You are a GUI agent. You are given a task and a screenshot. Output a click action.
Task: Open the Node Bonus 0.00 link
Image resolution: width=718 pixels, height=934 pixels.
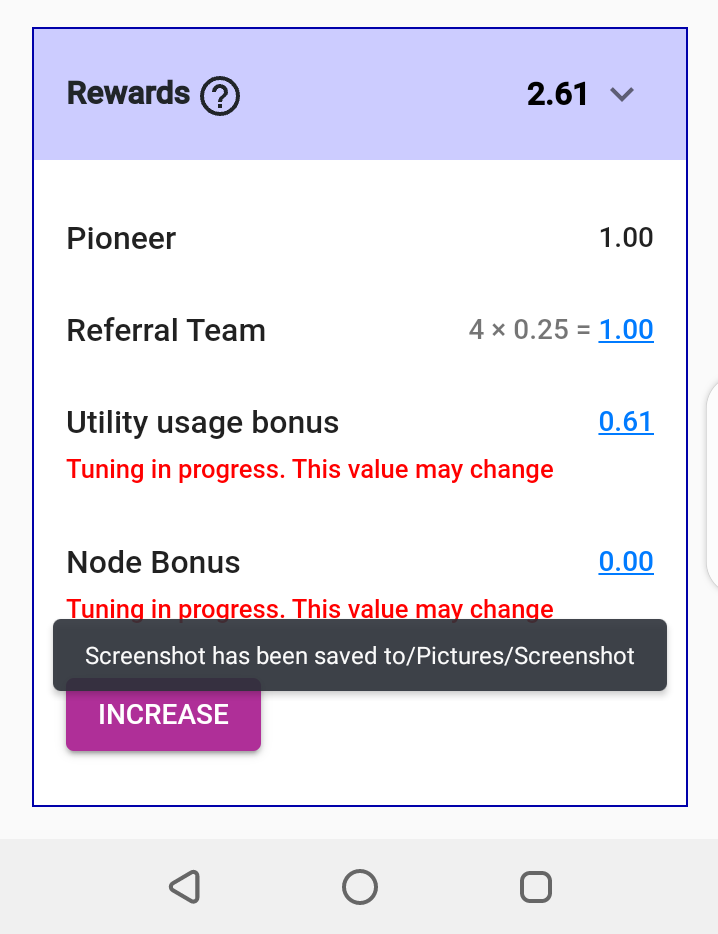pyautogui.click(x=626, y=562)
